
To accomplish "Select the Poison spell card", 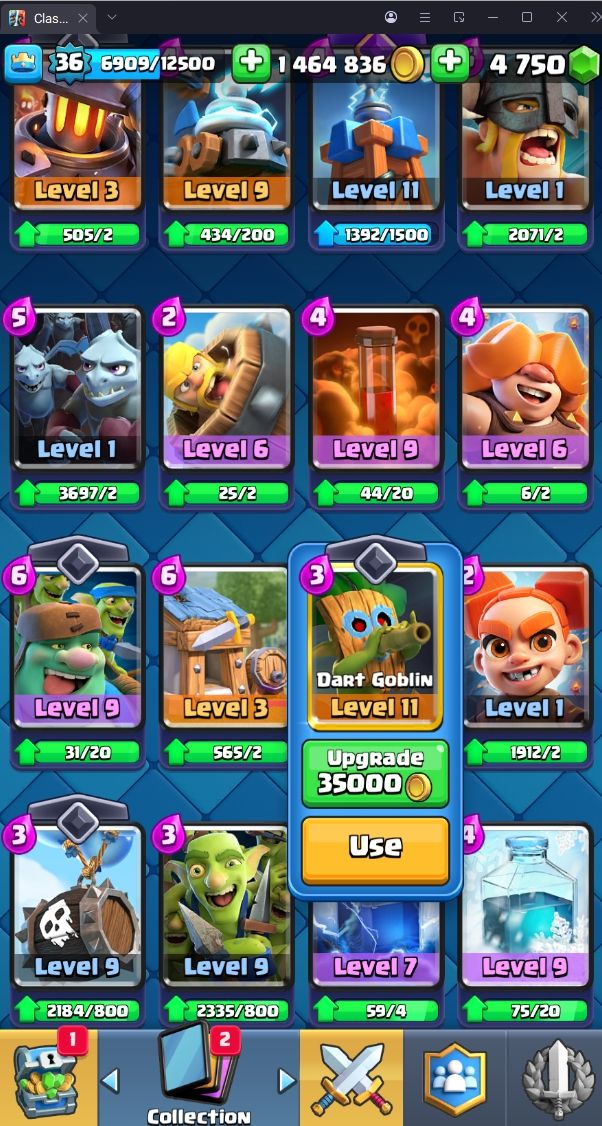I will click(375, 390).
